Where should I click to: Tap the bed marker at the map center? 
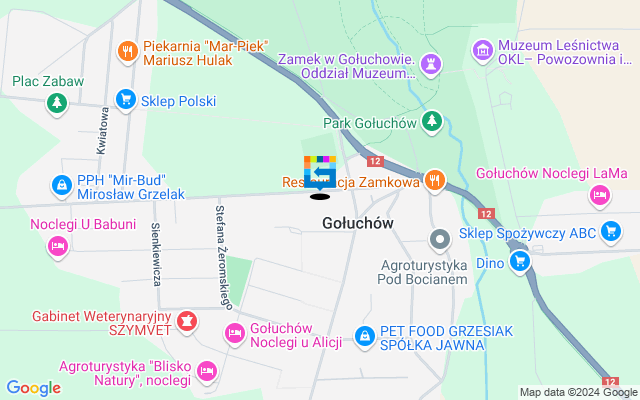pyautogui.click(x=320, y=174)
